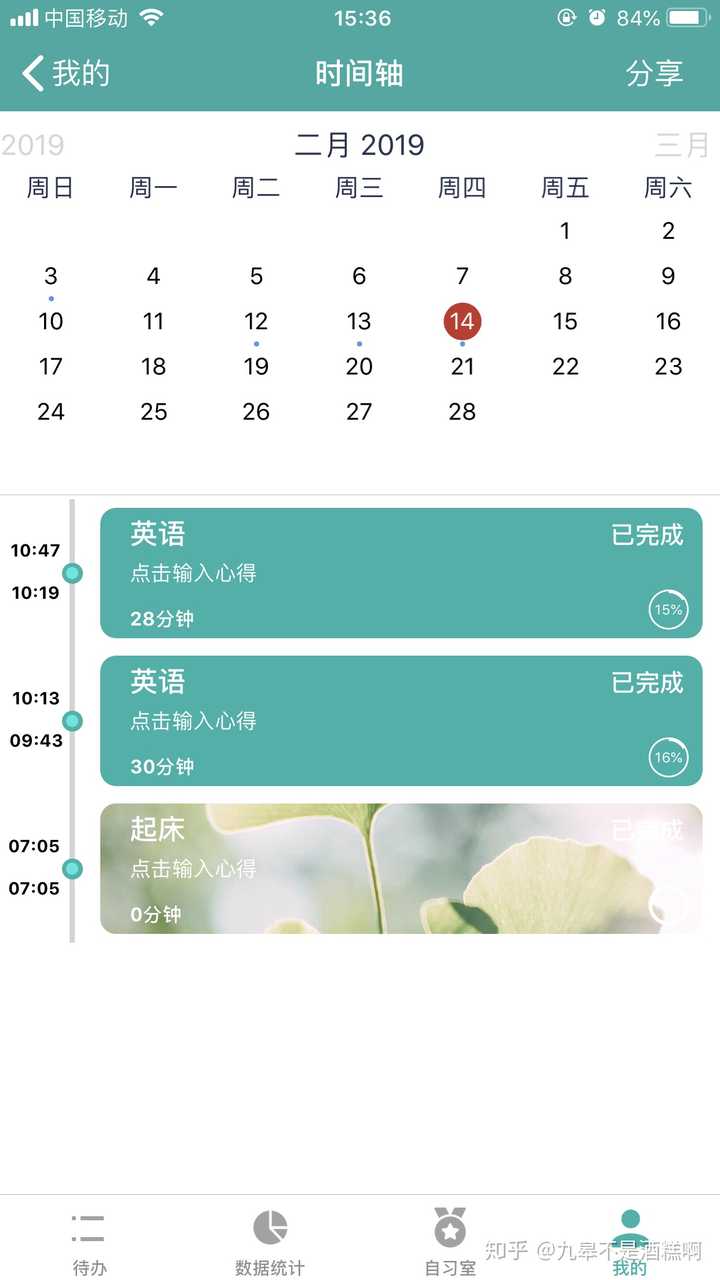This screenshot has height=1280, width=720.
Task: Go back to 我的 page
Action: 66,74
